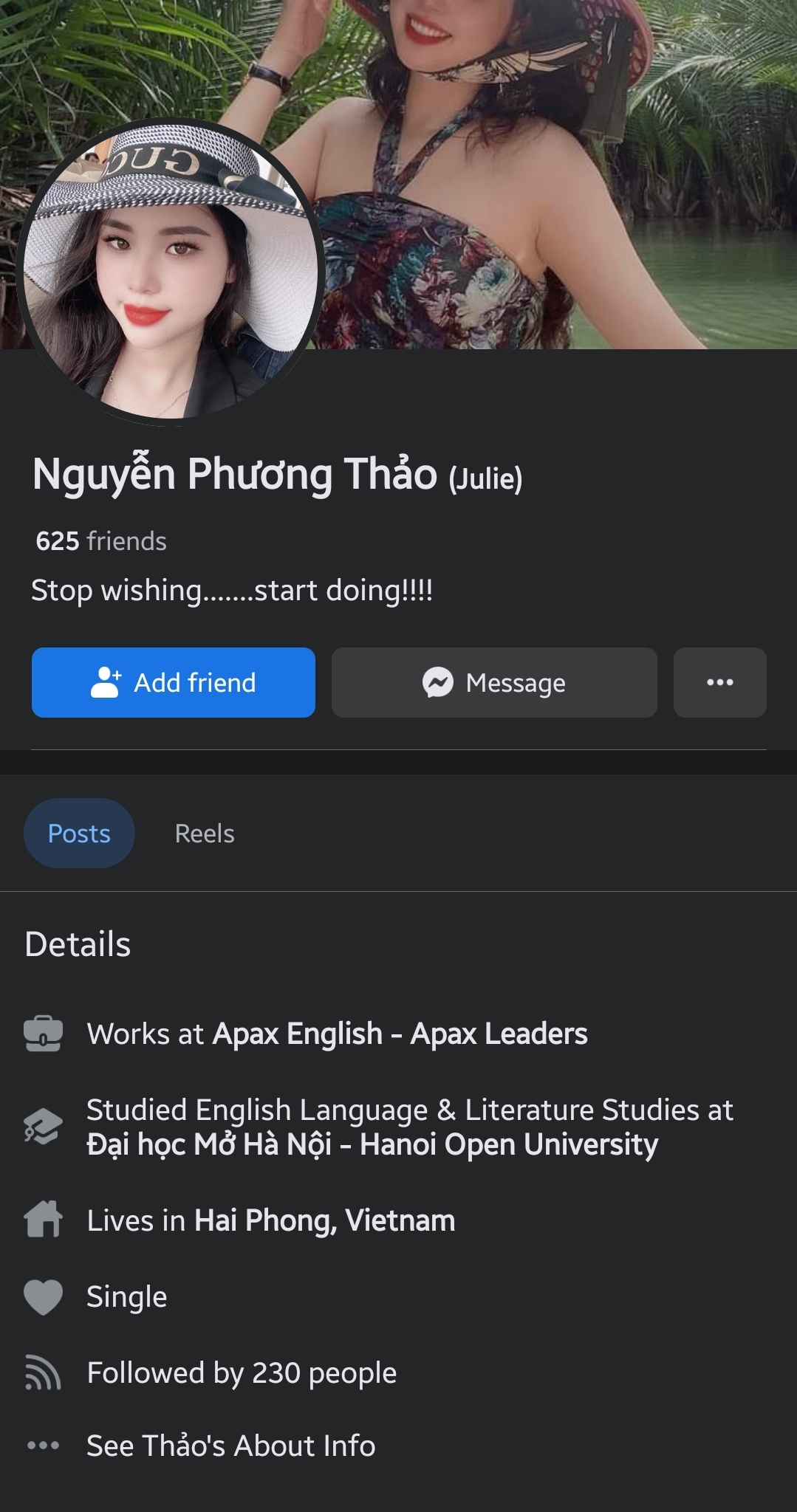This screenshot has height=1512, width=797.
Task: Click the home icon next to Lives in
Action: 44,1220
